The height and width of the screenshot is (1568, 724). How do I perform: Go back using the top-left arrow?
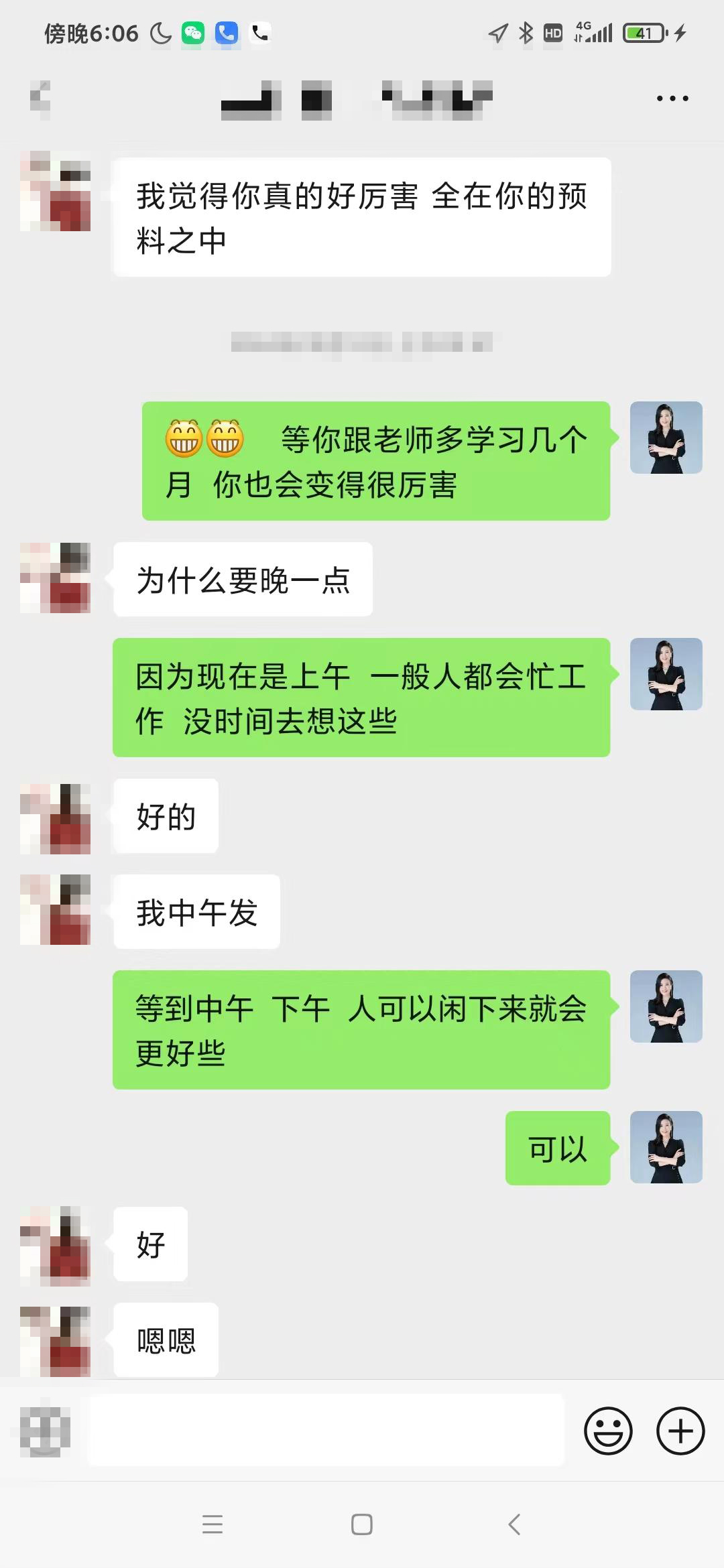pyautogui.click(x=40, y=99)
